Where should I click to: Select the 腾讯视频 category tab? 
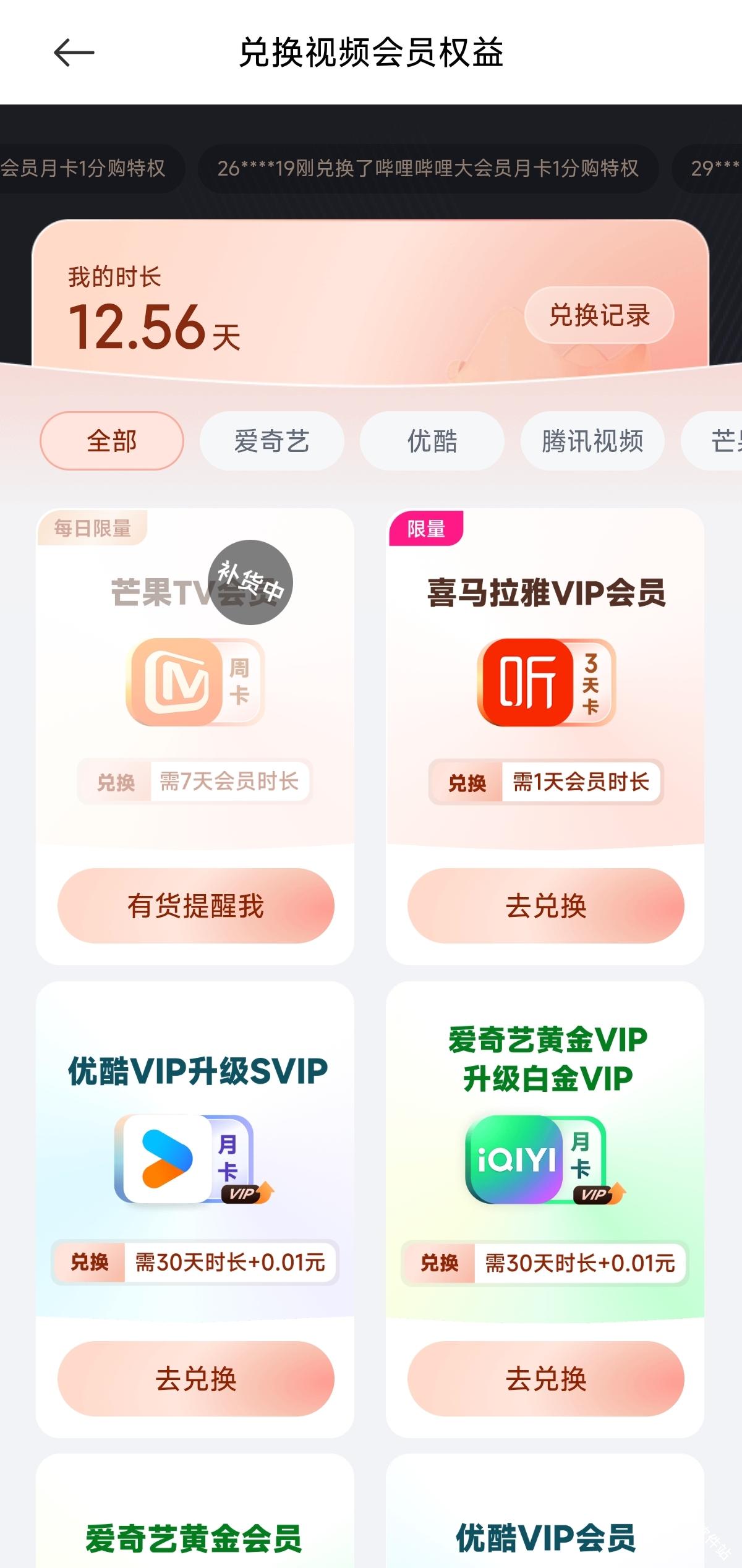(x=591, y=440)
